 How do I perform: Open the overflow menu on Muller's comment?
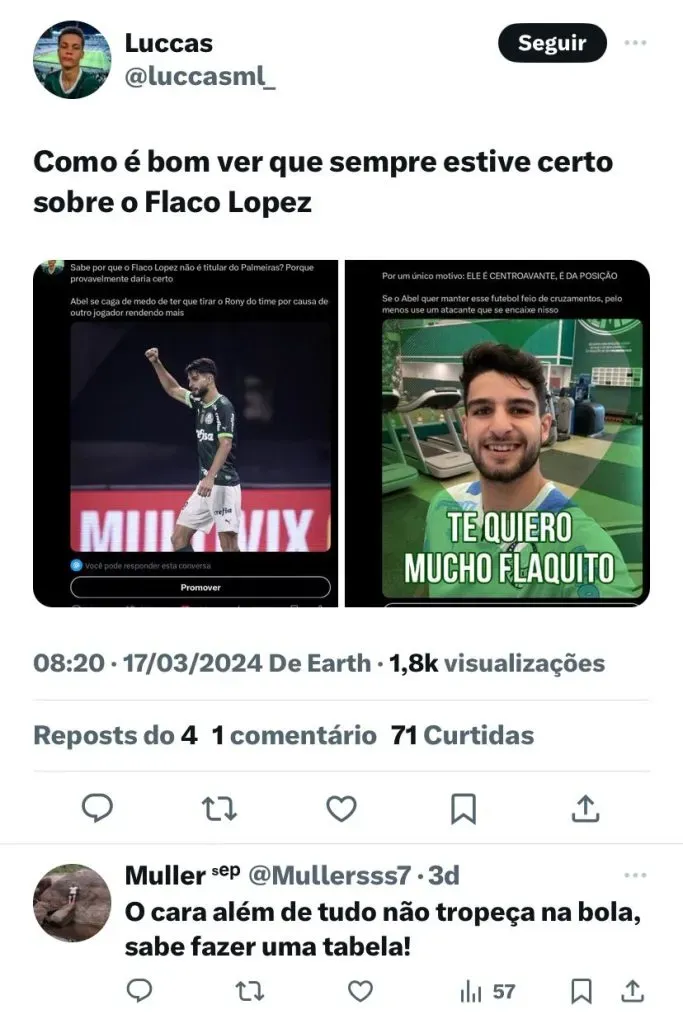[635, 876]
